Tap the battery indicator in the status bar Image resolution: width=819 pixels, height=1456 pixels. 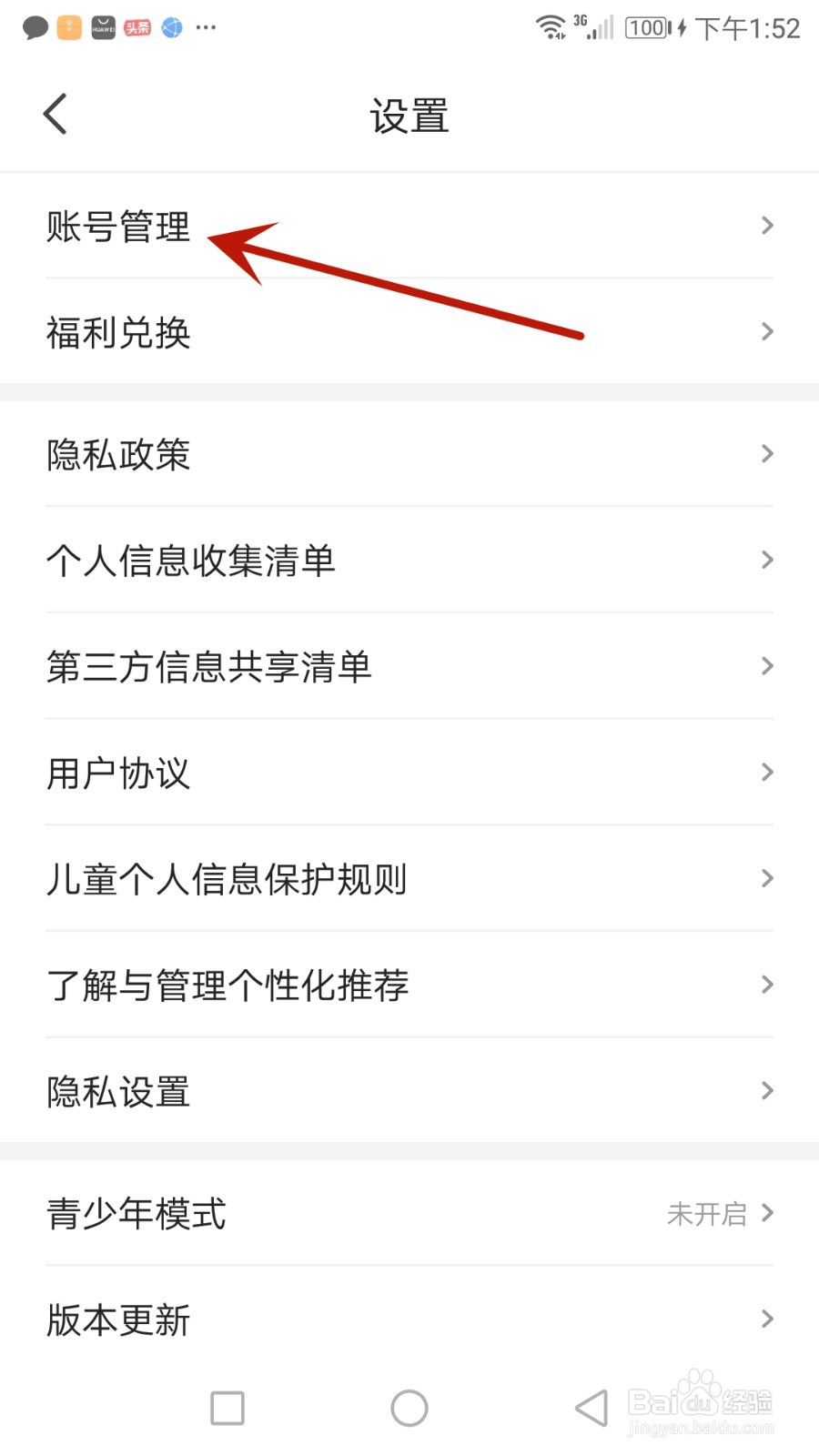pyautogui.click(x=646, y=27)
